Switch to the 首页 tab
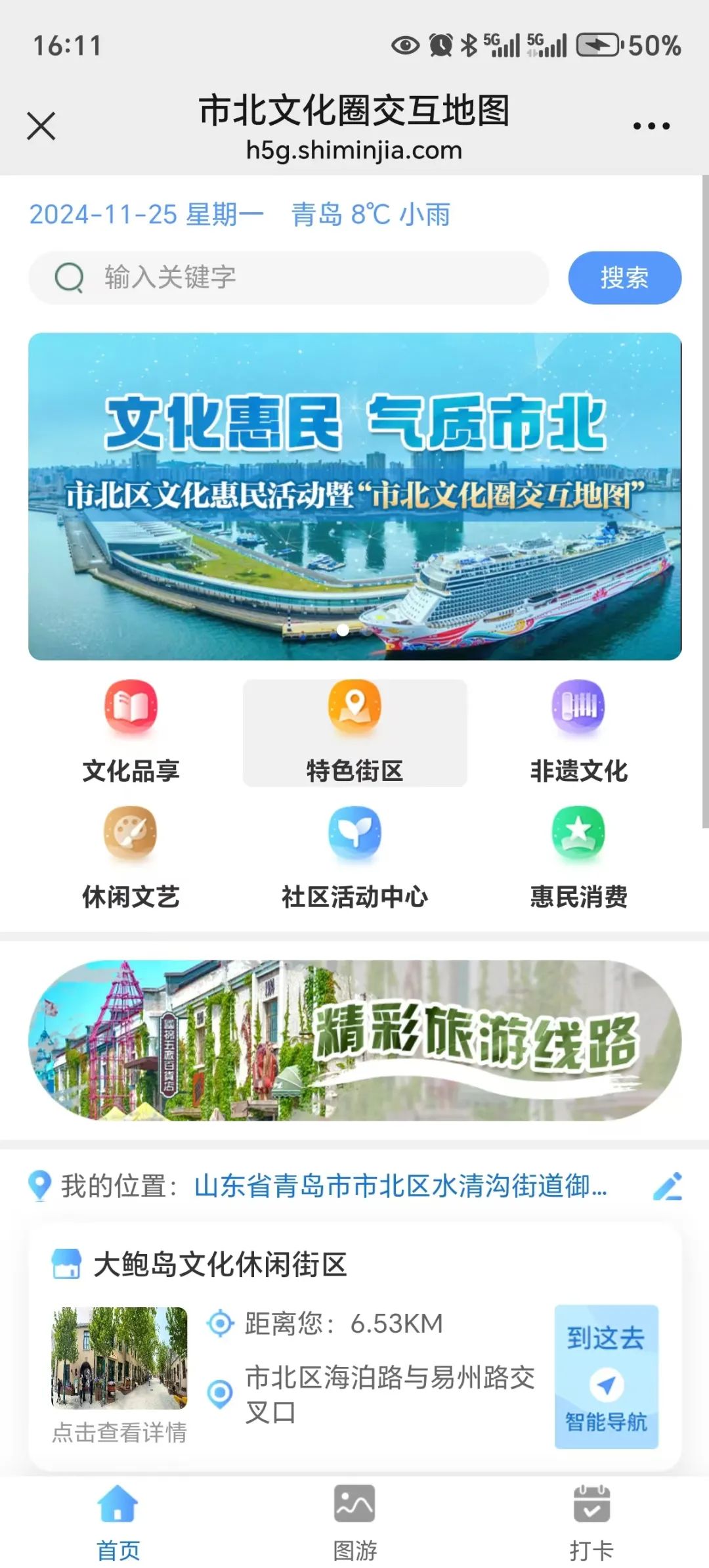The image size is (709, 1568). (118, 1522)
